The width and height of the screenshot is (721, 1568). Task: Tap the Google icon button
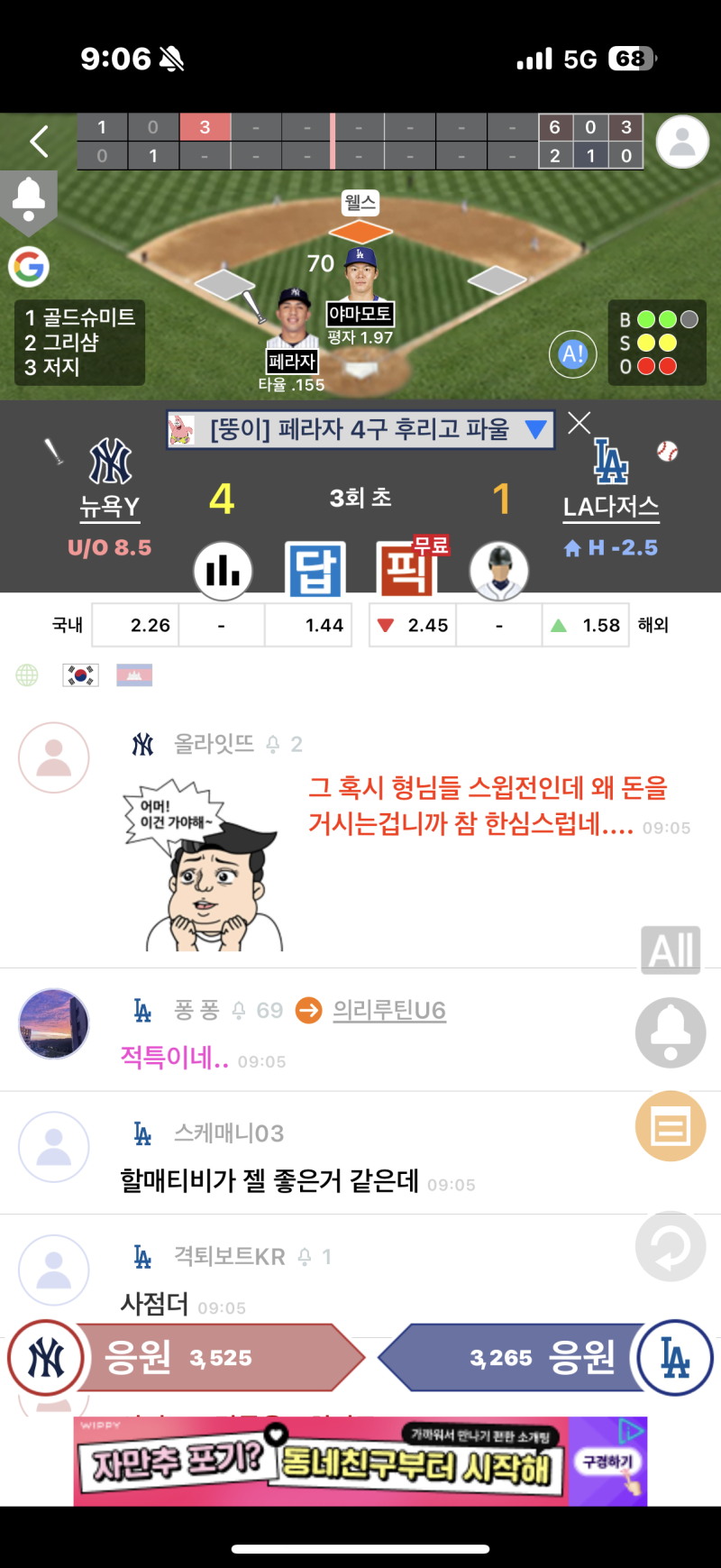pos(29,267)
